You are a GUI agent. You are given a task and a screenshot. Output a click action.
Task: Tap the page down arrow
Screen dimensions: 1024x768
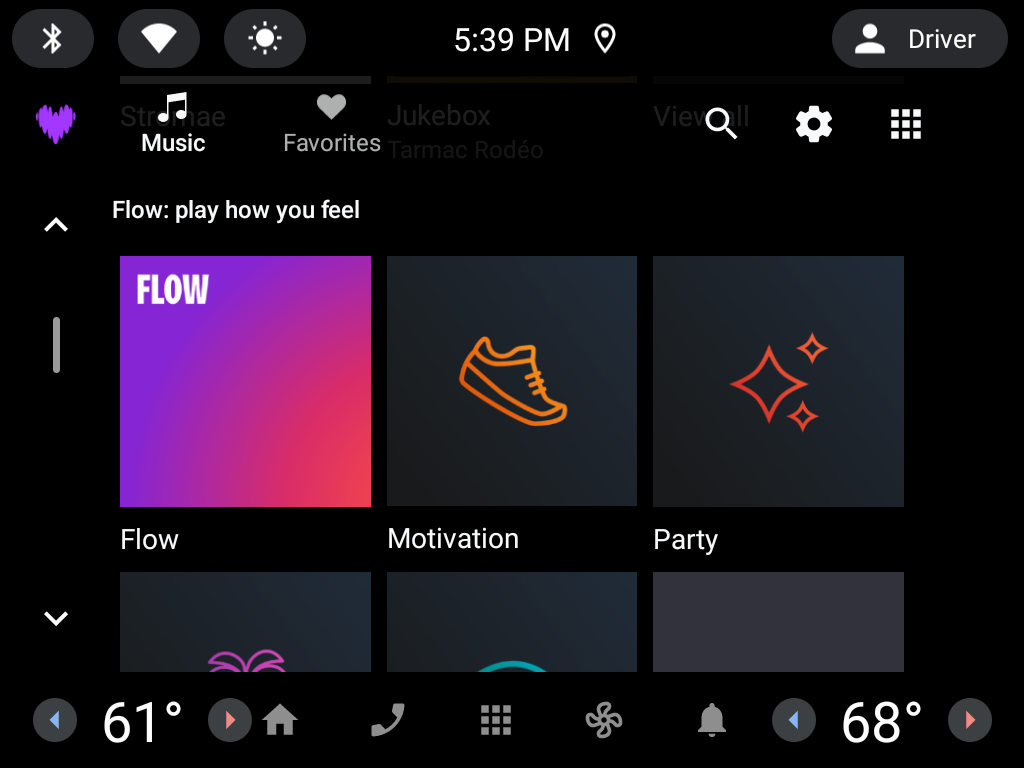[56, 618]
